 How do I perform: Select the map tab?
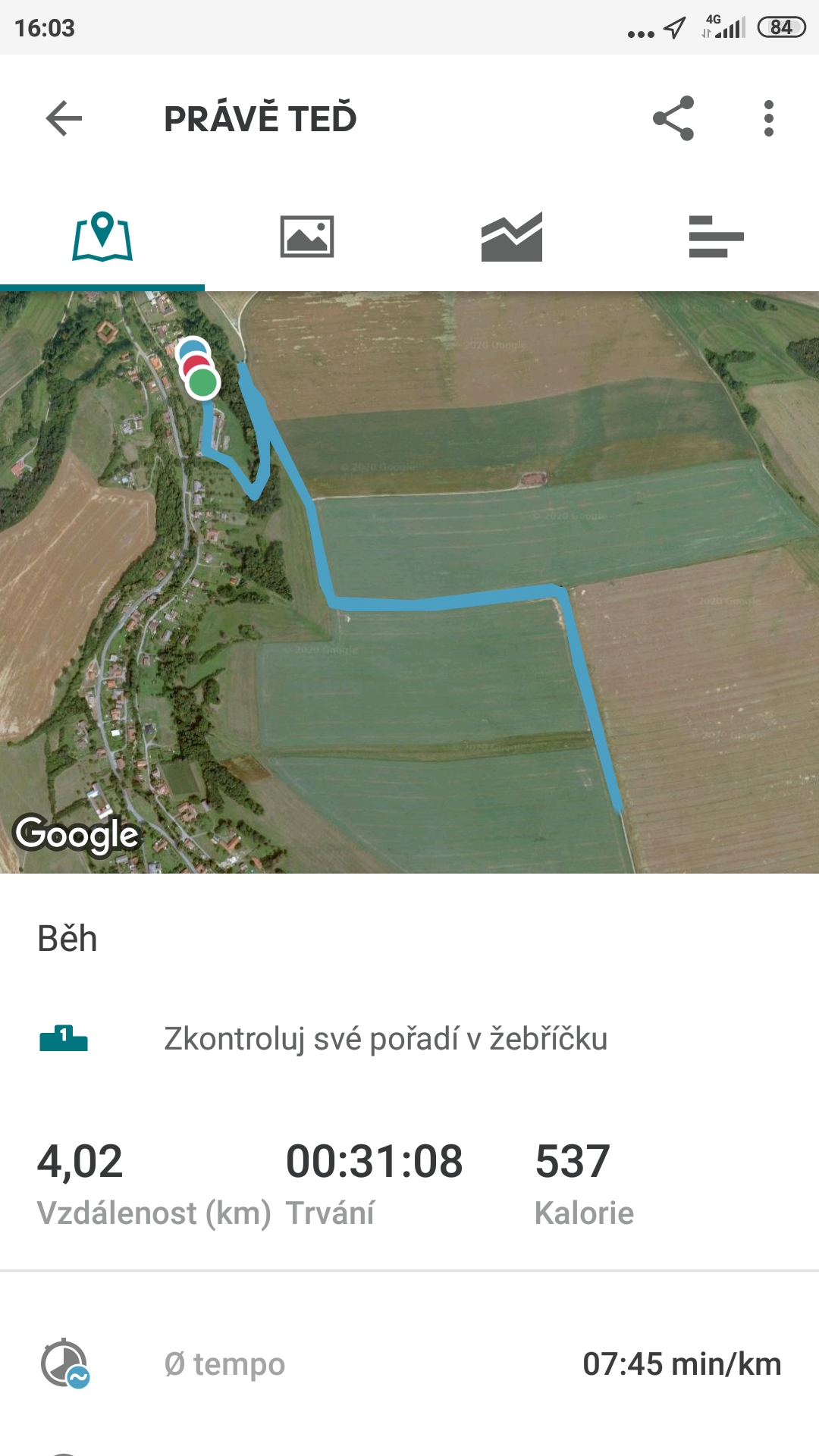[x=102, y=237]
